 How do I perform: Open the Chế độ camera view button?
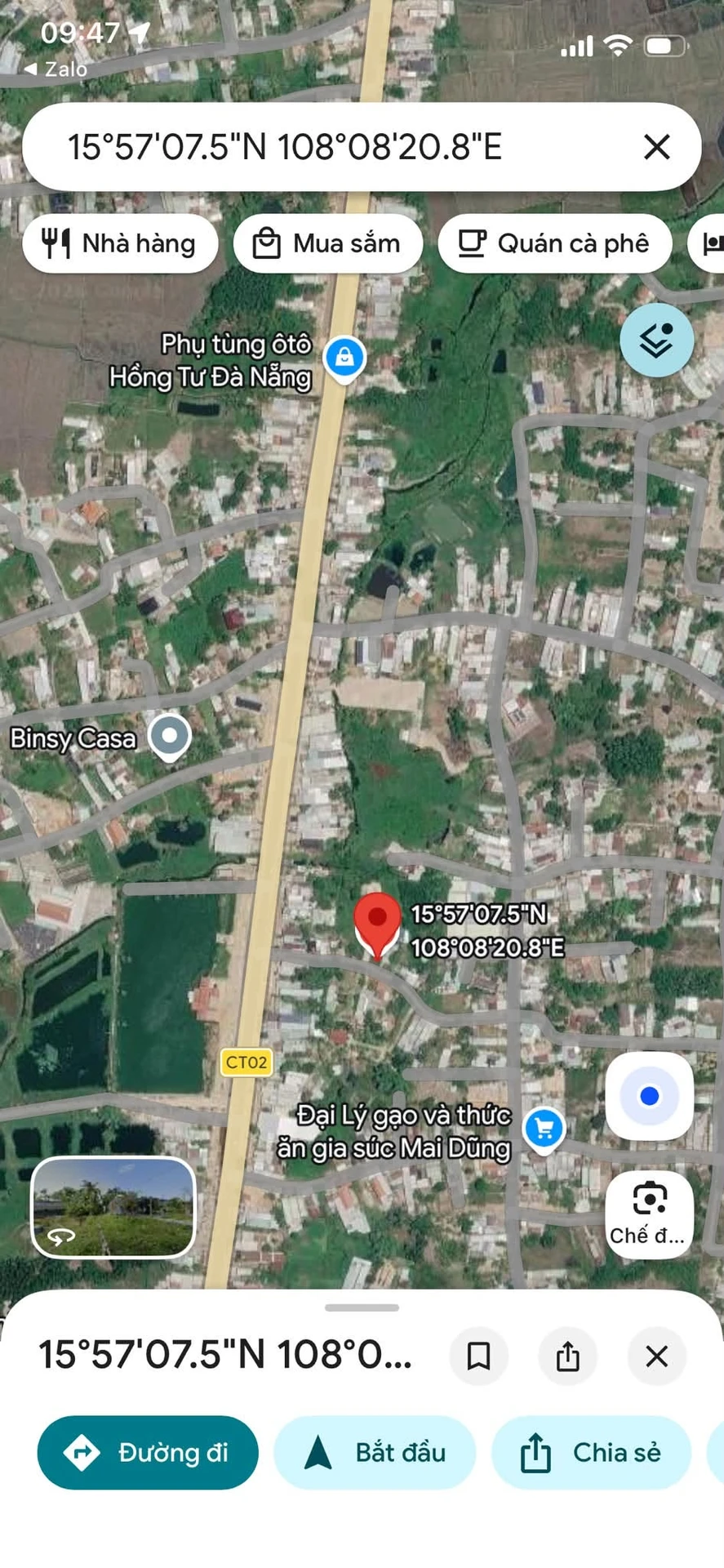pos(650,1214)
